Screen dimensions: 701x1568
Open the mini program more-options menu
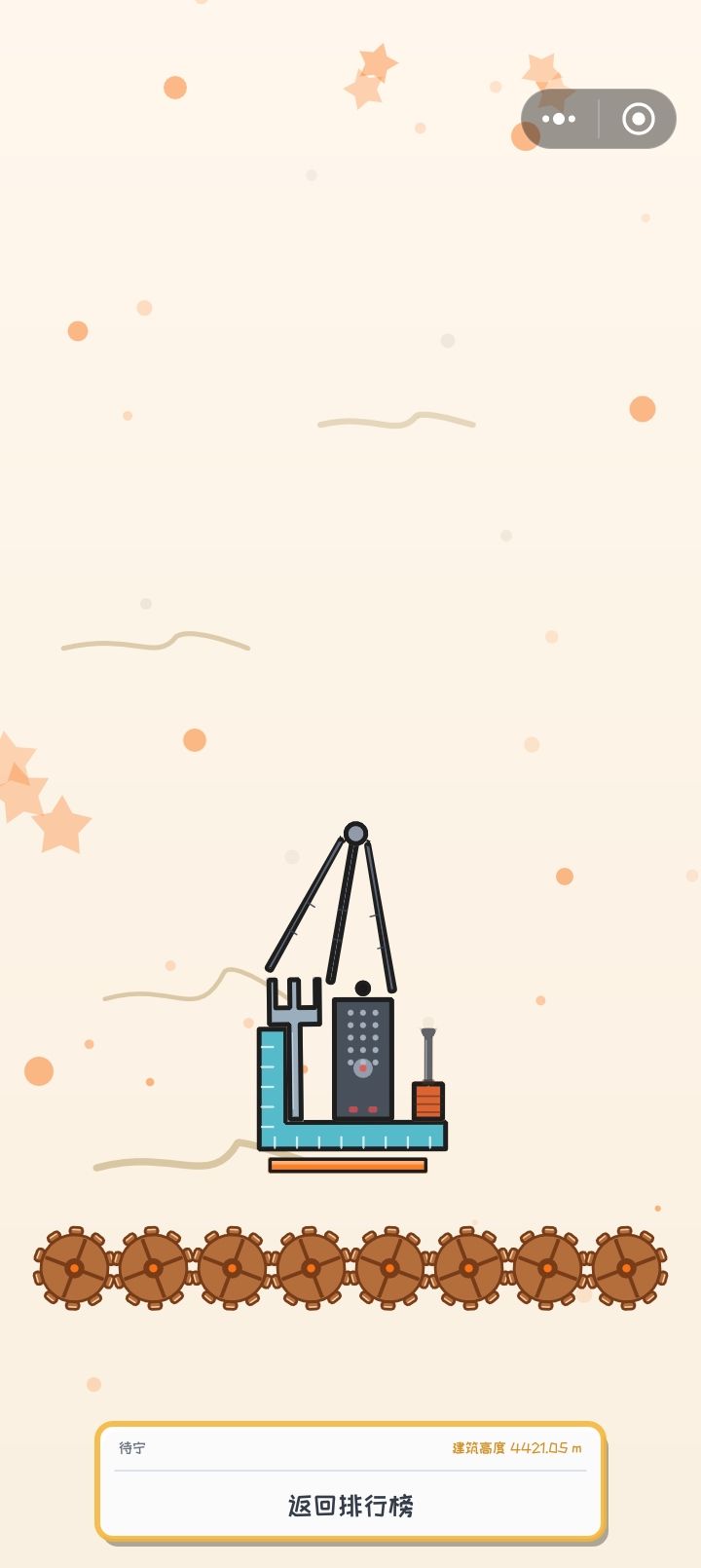(559, 119)
